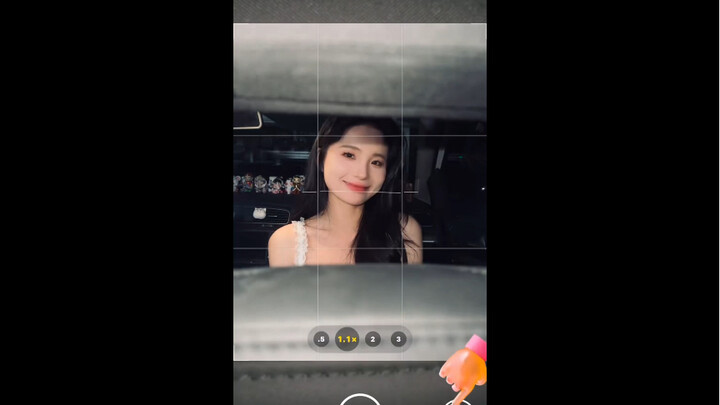Set camera zoom to 2
The height and width of the screenshot is (405, 720).
point(373,340)
